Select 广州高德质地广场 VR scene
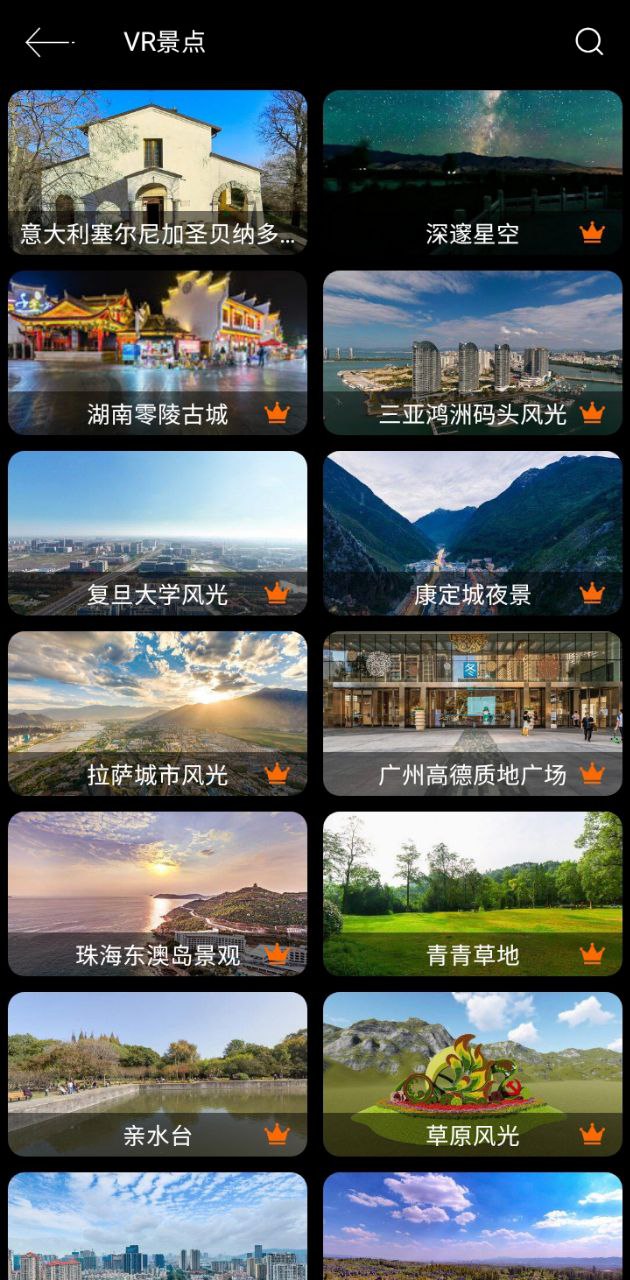This screenshot has width=630, height=1280. click(x=472, y=713)
